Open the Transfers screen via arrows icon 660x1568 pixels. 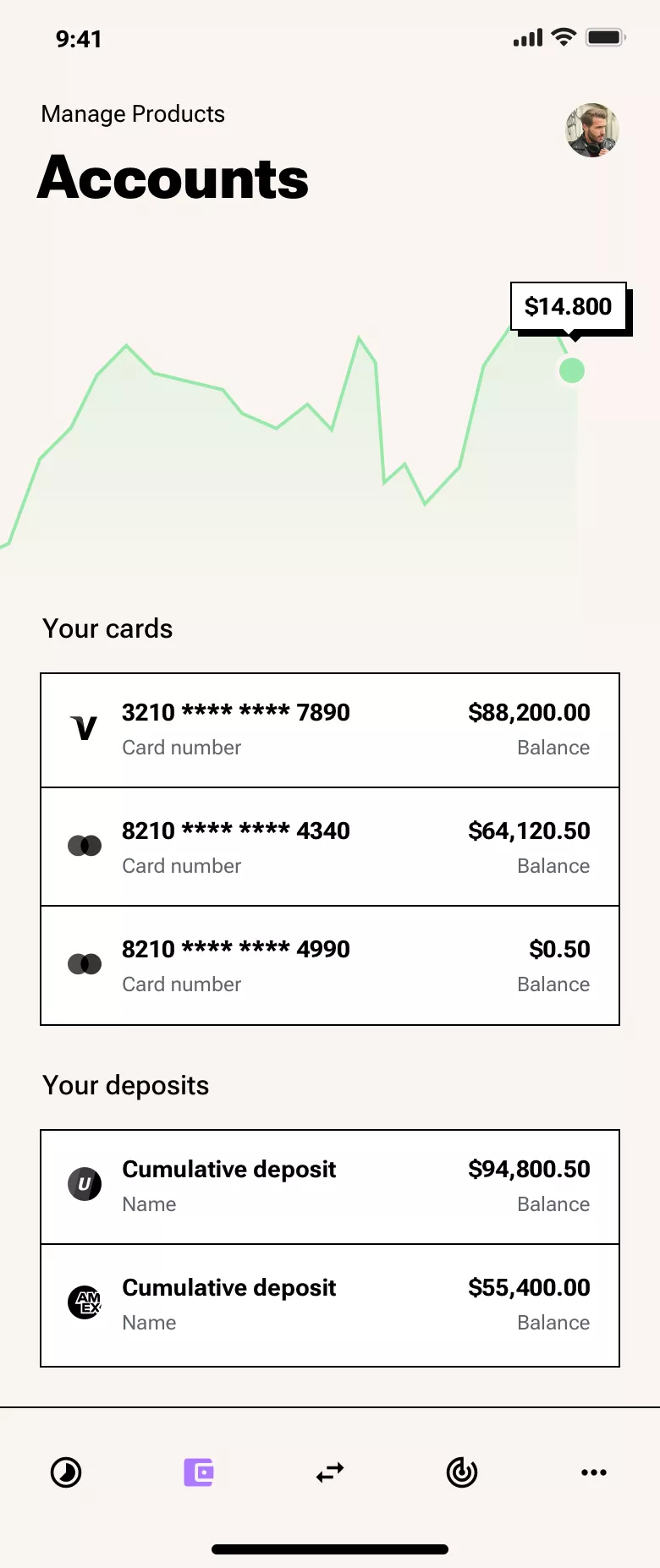(329, 1472)
